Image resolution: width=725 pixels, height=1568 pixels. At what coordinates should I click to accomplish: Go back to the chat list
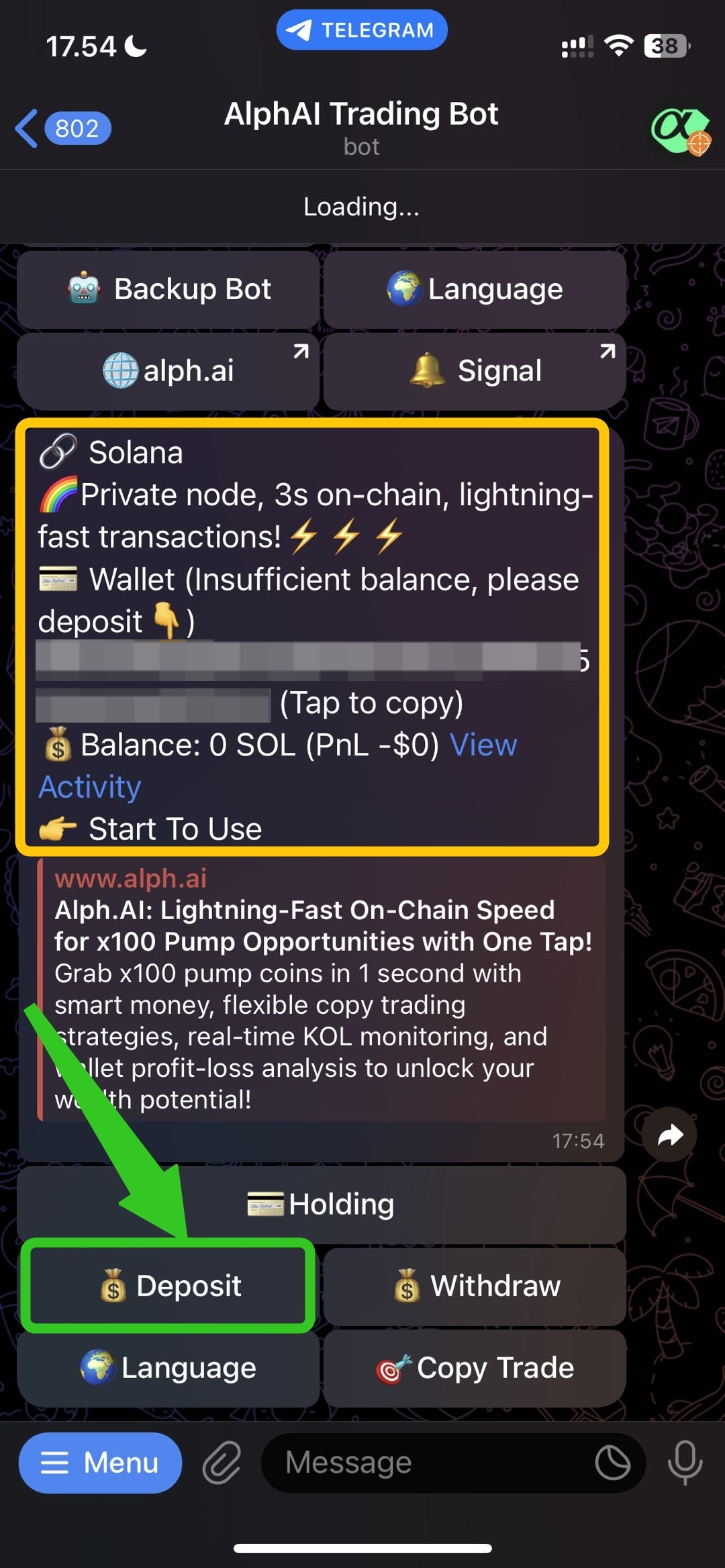click(62, 128)
